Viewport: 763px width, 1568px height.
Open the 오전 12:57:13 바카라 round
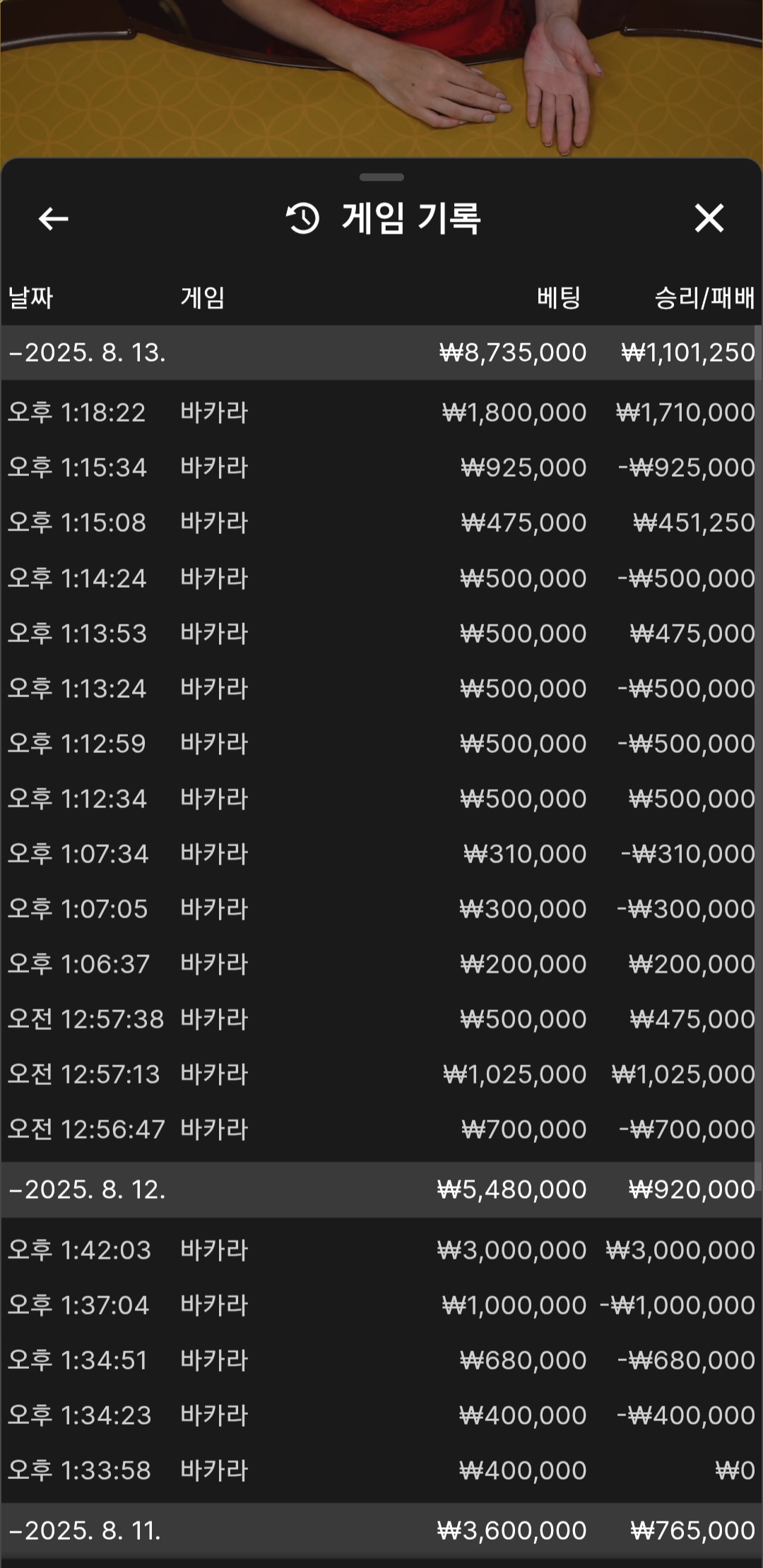[x=381, y=1074]
